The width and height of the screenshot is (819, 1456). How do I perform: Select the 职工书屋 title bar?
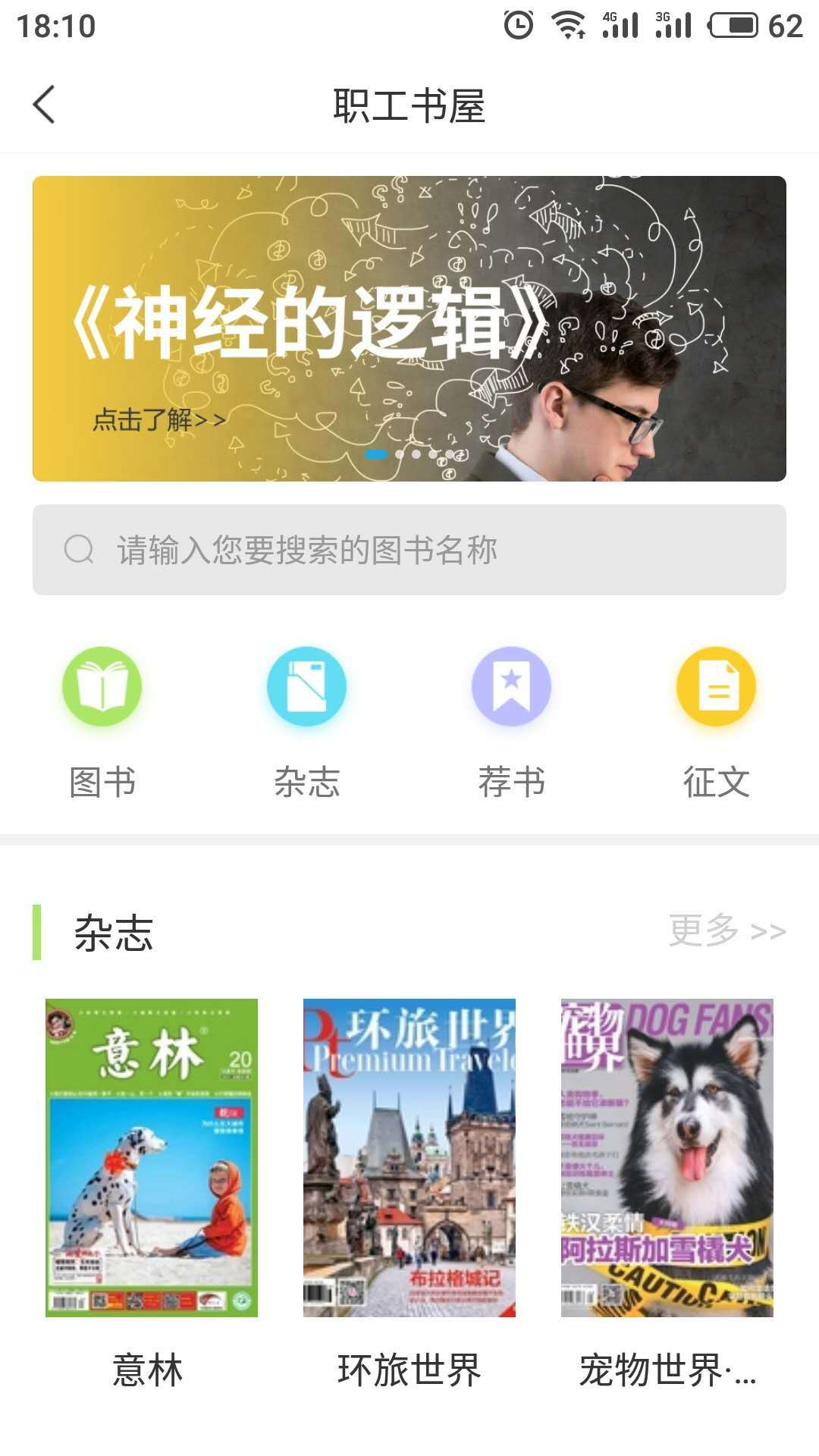click(409, 105)
